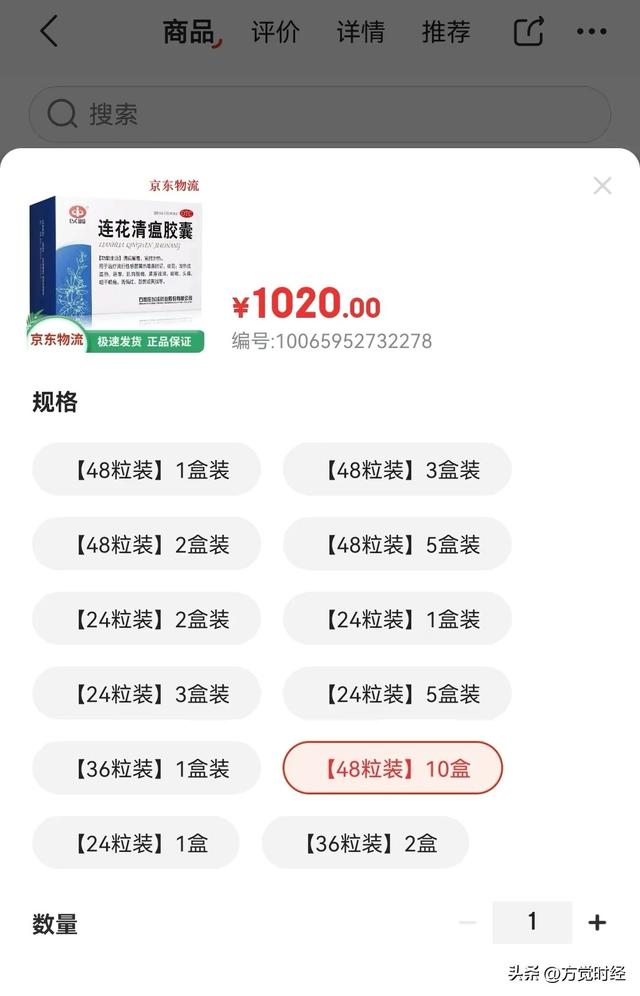The image size is (640, 996).
Task: Edit the quantity number field
Action: point(532,922)
